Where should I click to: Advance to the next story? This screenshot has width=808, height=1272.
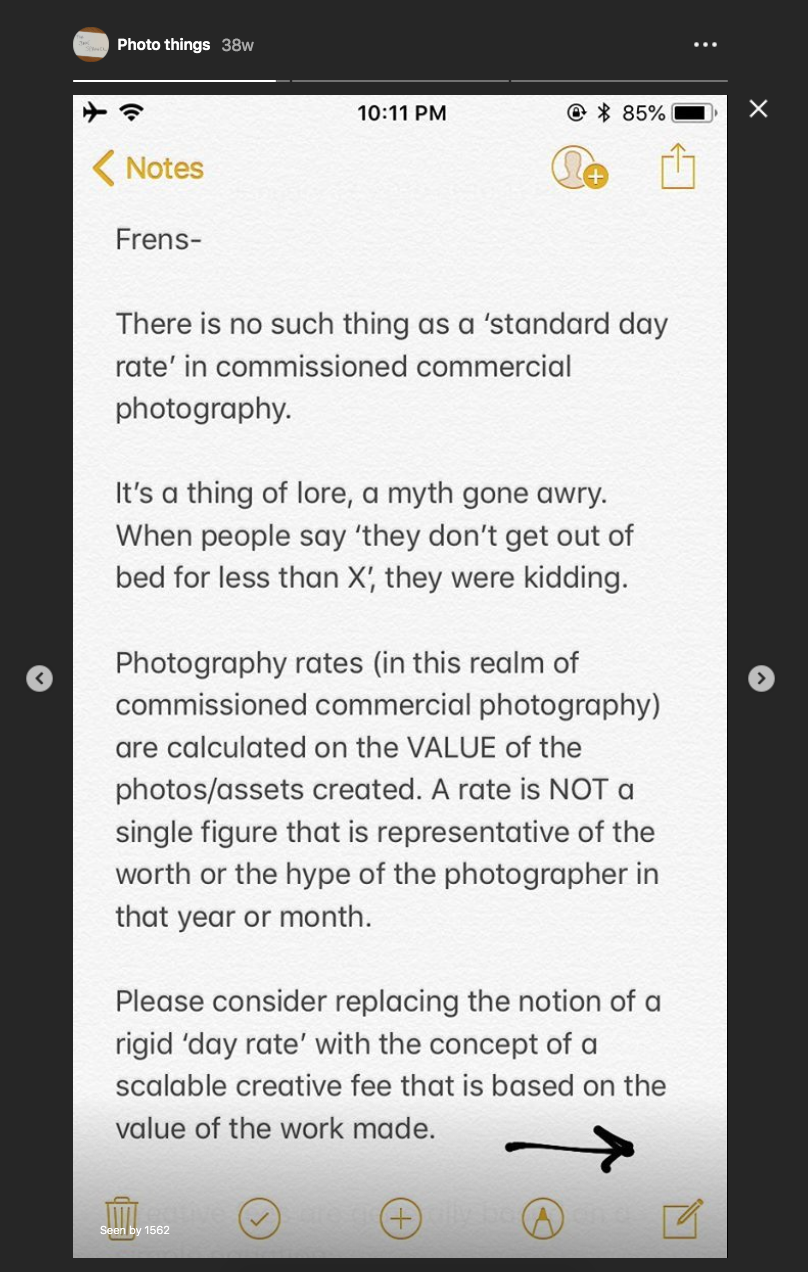(x=761, y=678)
